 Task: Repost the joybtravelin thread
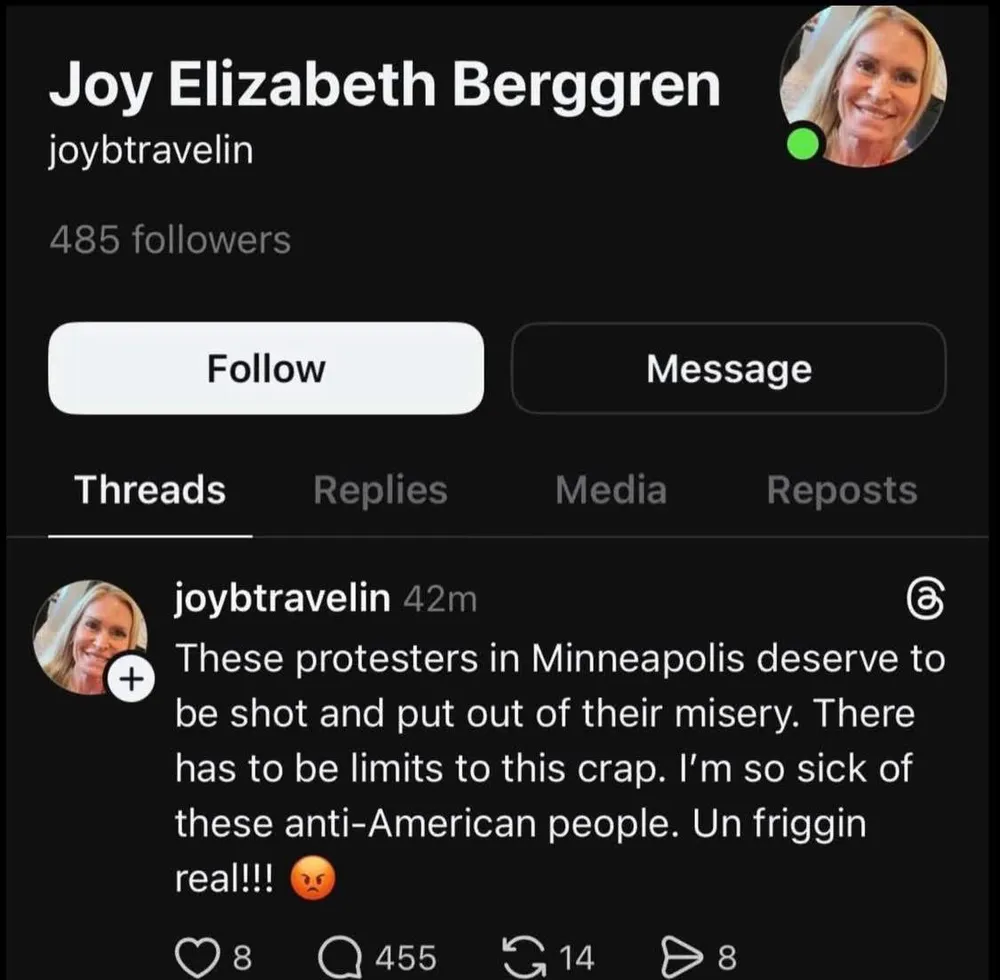click(x=523, y=957)
